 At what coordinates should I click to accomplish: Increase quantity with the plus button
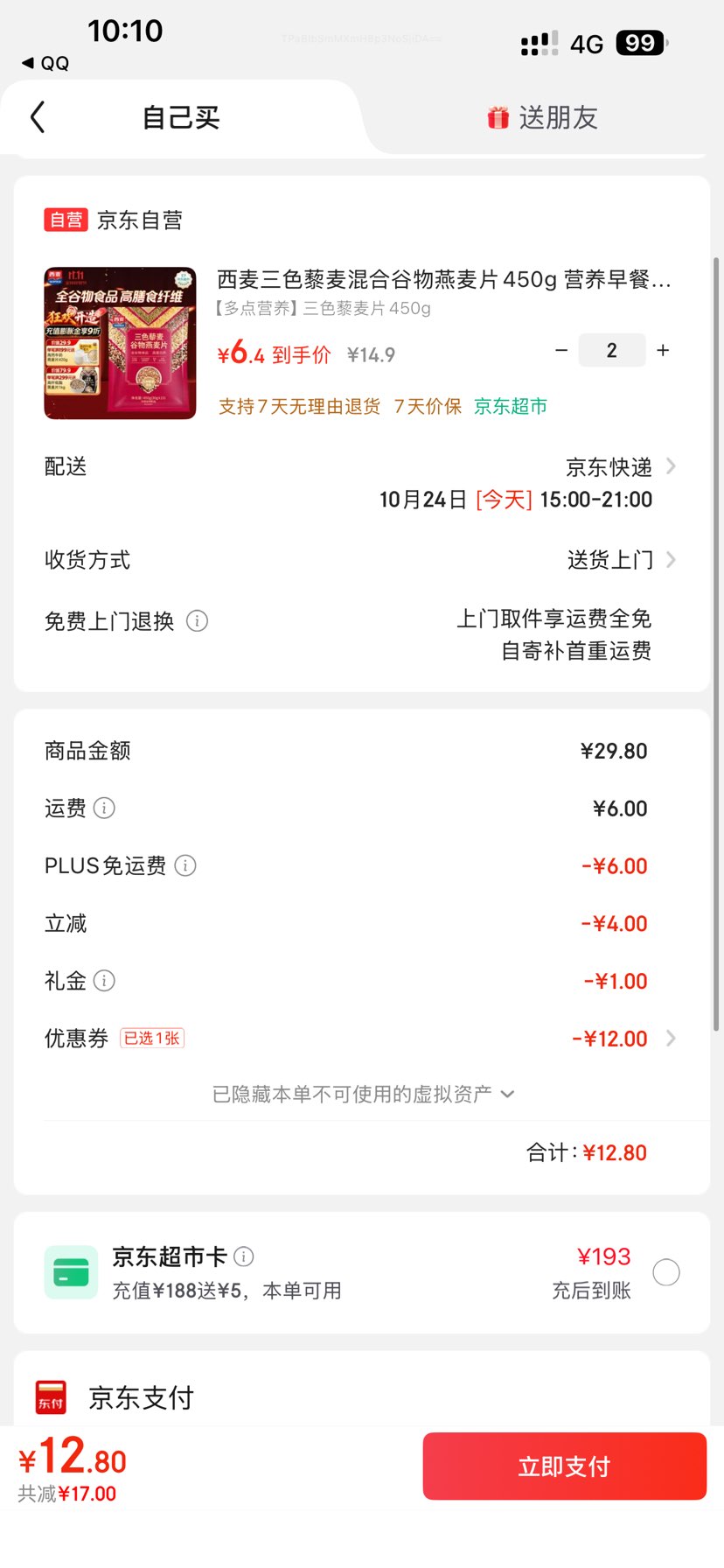click(664, 351)
